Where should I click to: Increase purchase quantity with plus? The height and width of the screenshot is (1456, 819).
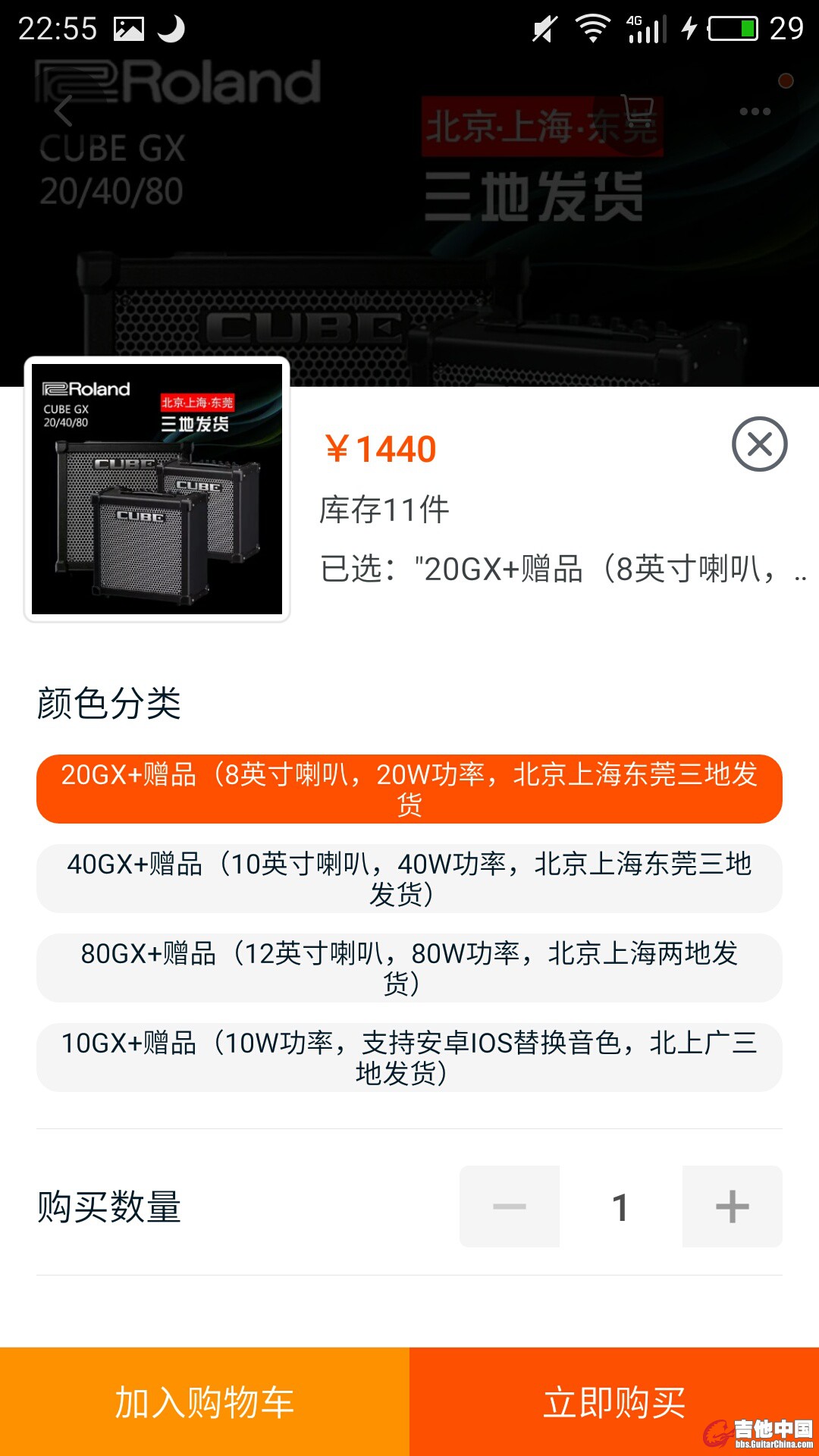(x=732, y=1207)
